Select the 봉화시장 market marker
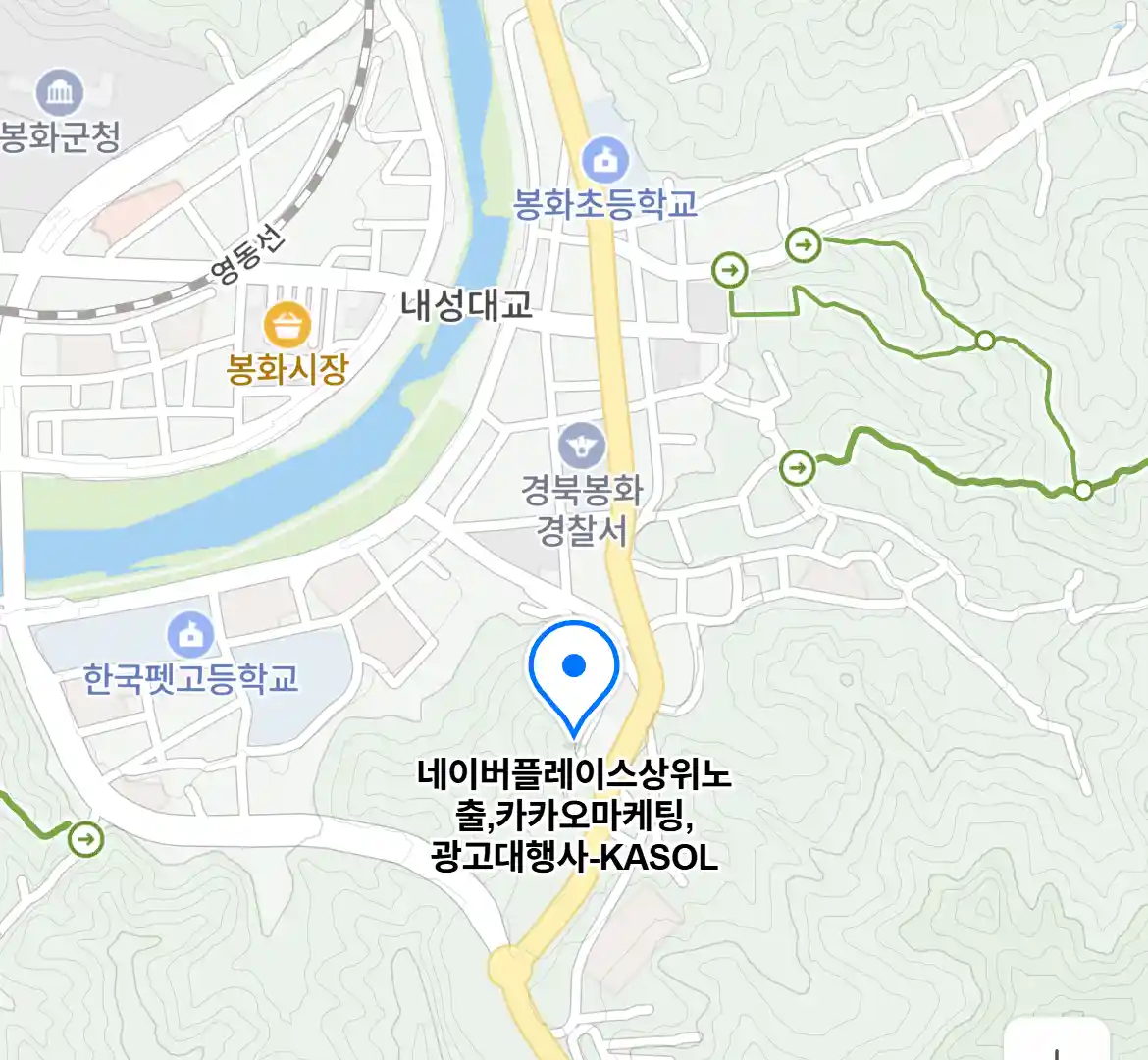This screenshot has width=1148, height=1060. pyautogui.click(x=287, y=325)
